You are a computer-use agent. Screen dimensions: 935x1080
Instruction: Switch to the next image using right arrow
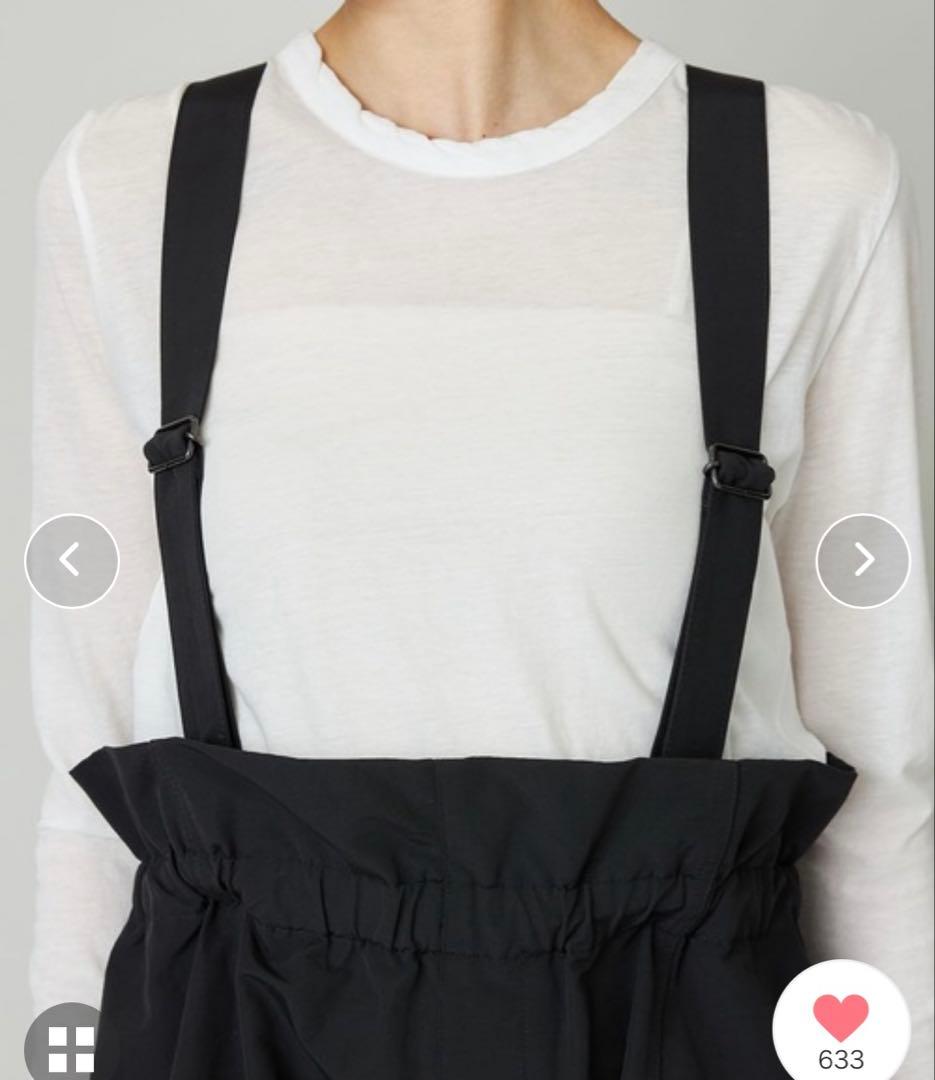click(864, 561)
